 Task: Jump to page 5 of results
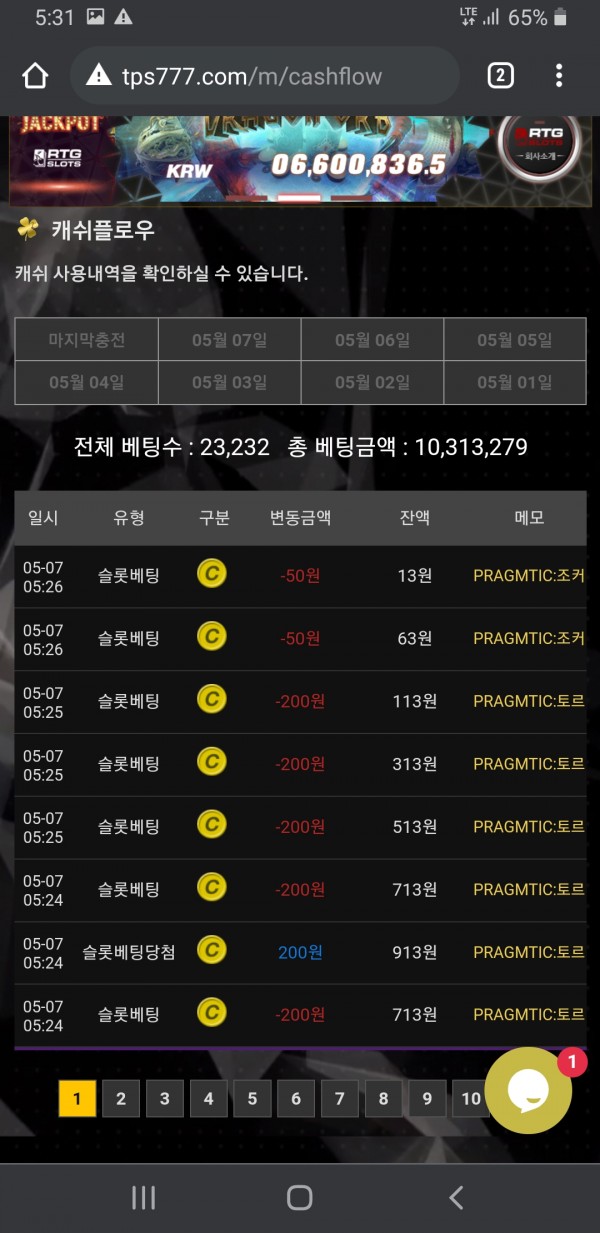252,1099
